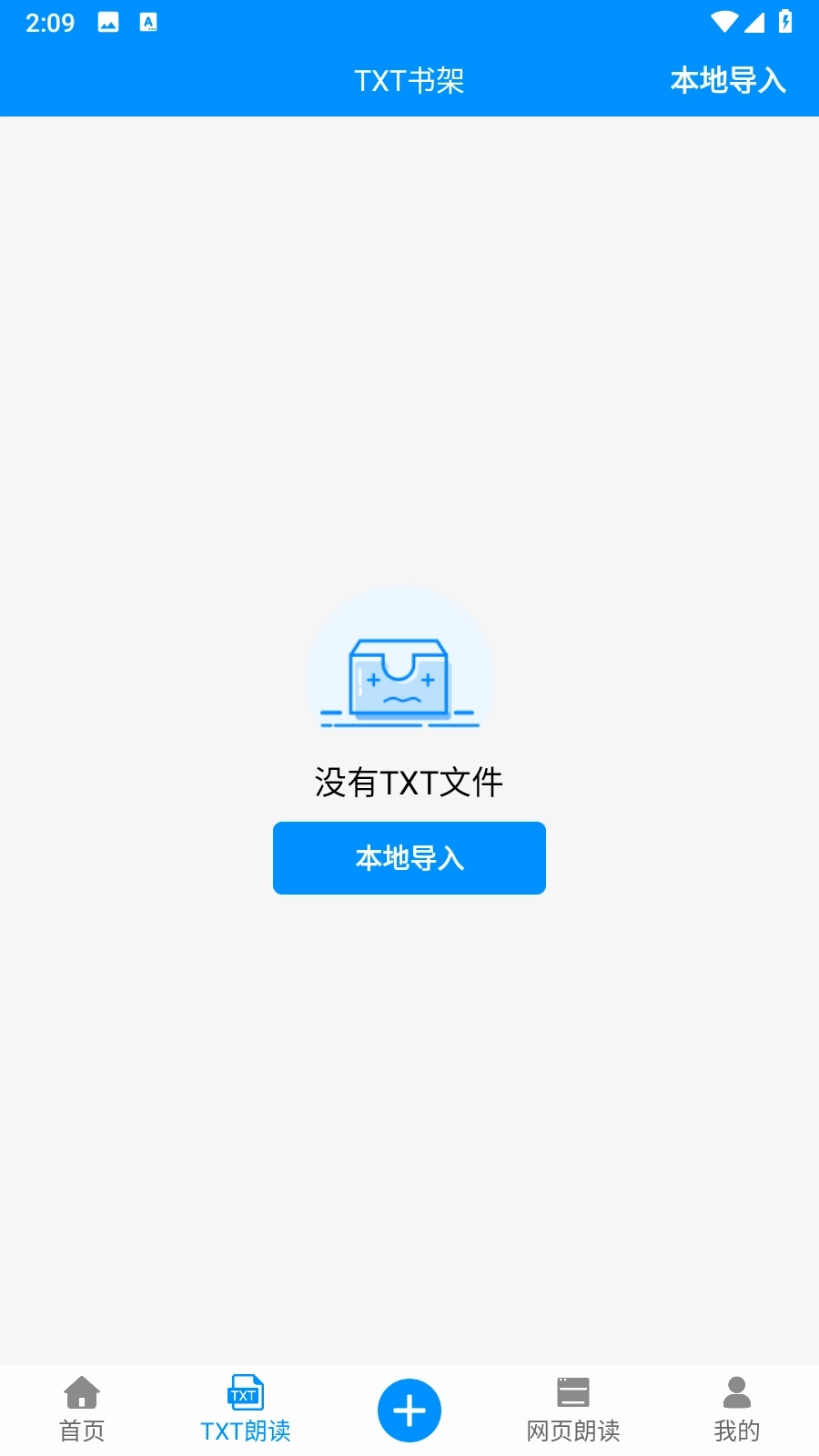Image resolution: width=819 pixels, height=1456 pixels.
Task: Click the 没有TXT文件 message text
Action: [x=409, y=781]
